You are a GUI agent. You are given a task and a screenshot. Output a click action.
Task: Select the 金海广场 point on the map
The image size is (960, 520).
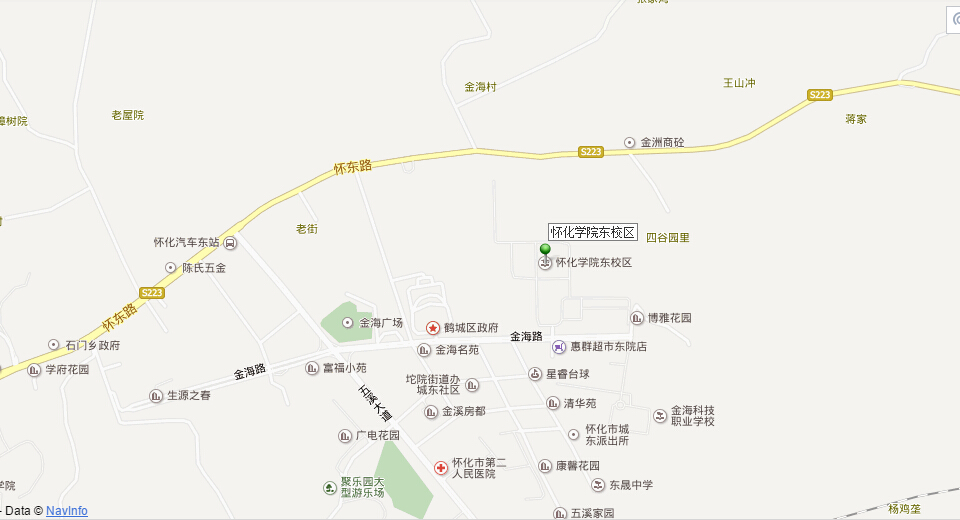347,322
